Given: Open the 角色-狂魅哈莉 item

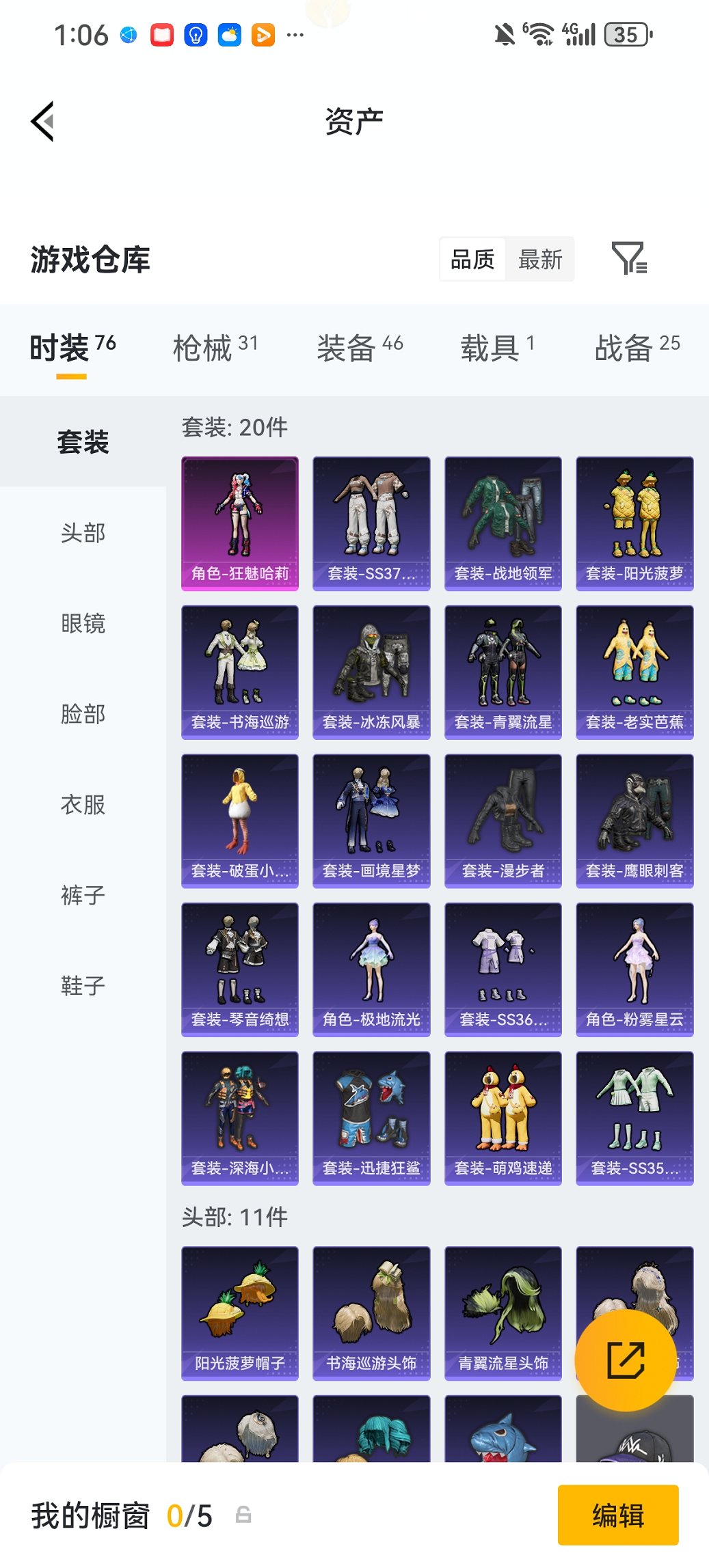Looking at the screenshot, I should coord(240,523).
